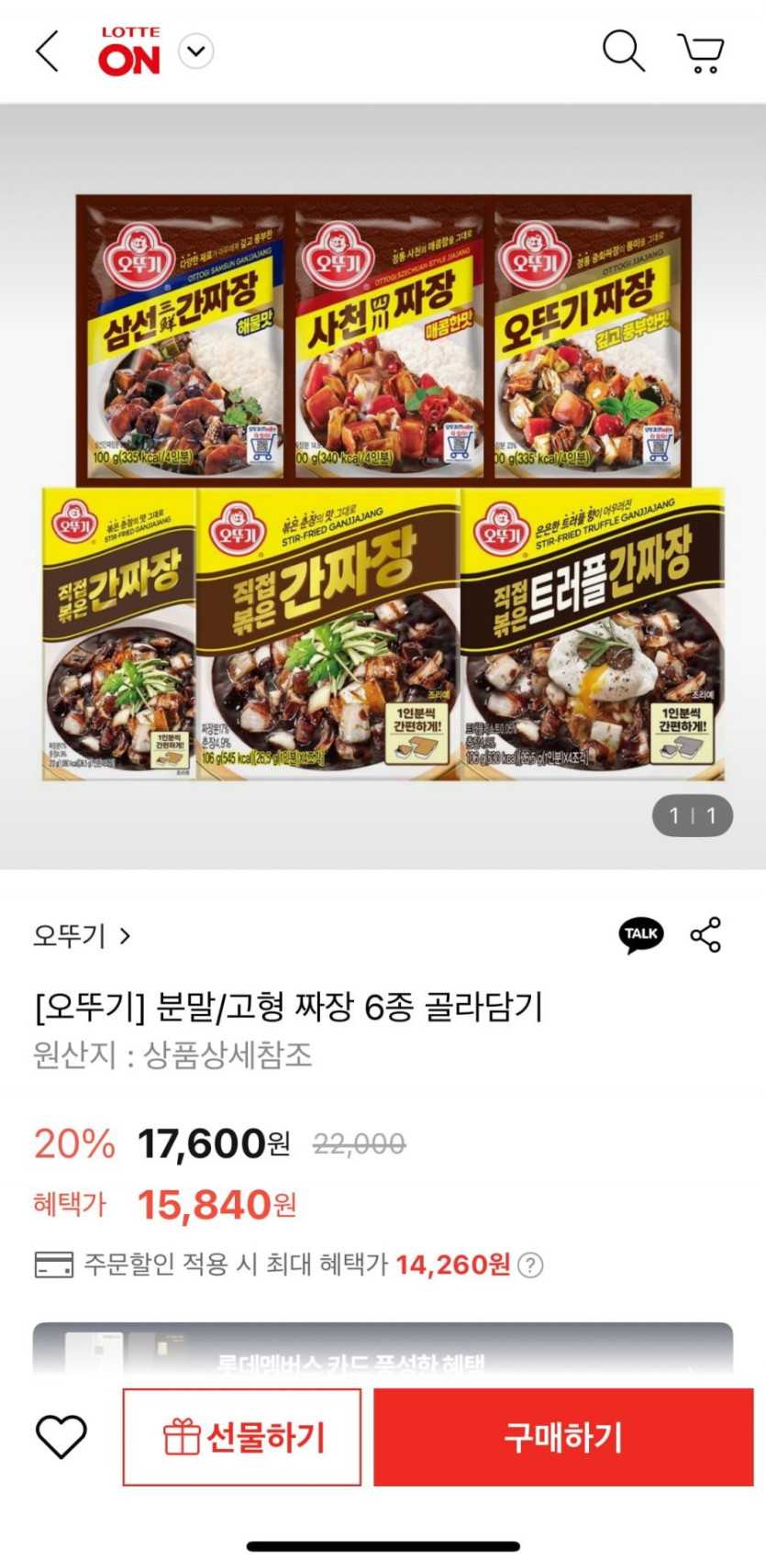The image size is (766, 1568).
Task: Tap the 구매하기 buy button
Action: click(x=563, y=1437)
